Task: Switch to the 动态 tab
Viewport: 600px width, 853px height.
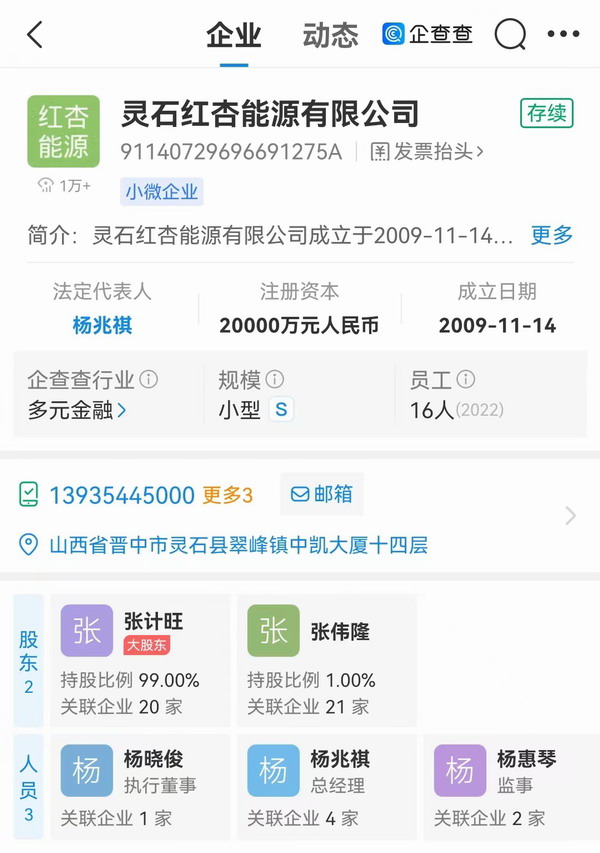Action: point(330,36)
